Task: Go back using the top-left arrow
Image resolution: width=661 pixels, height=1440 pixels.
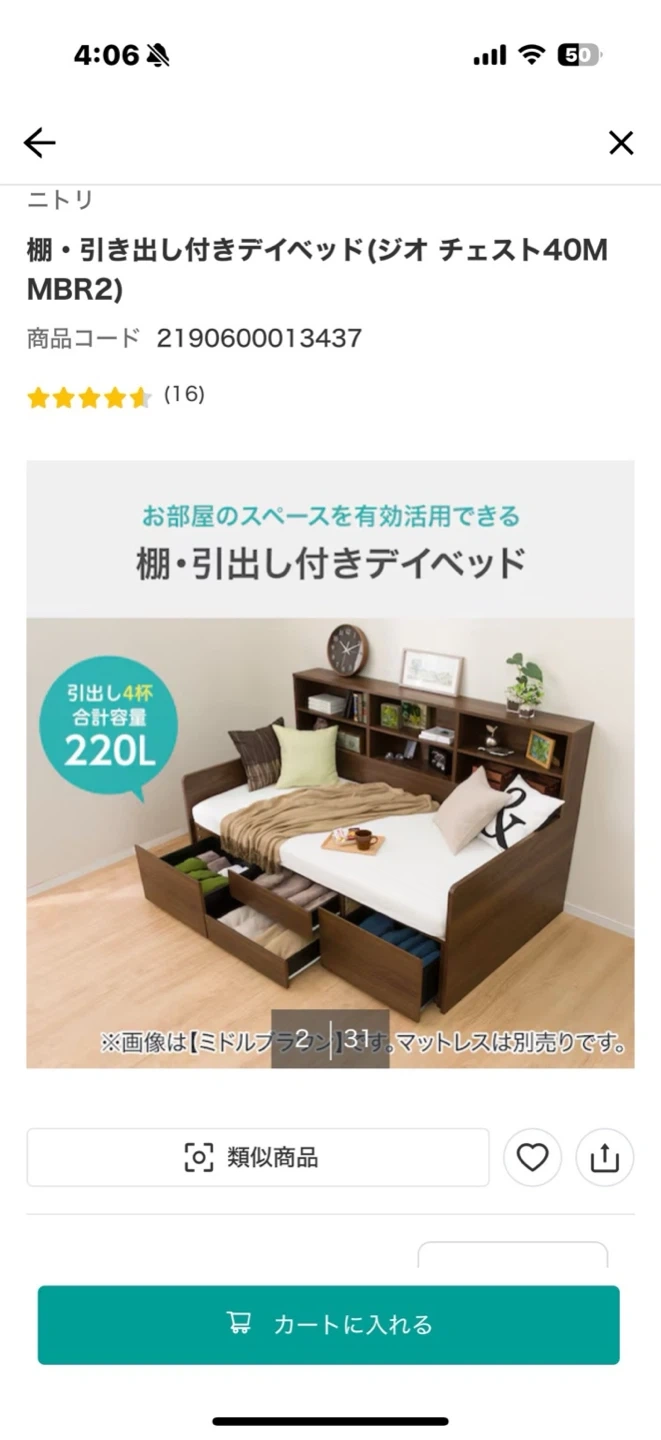Action: (x=40, y=143)
